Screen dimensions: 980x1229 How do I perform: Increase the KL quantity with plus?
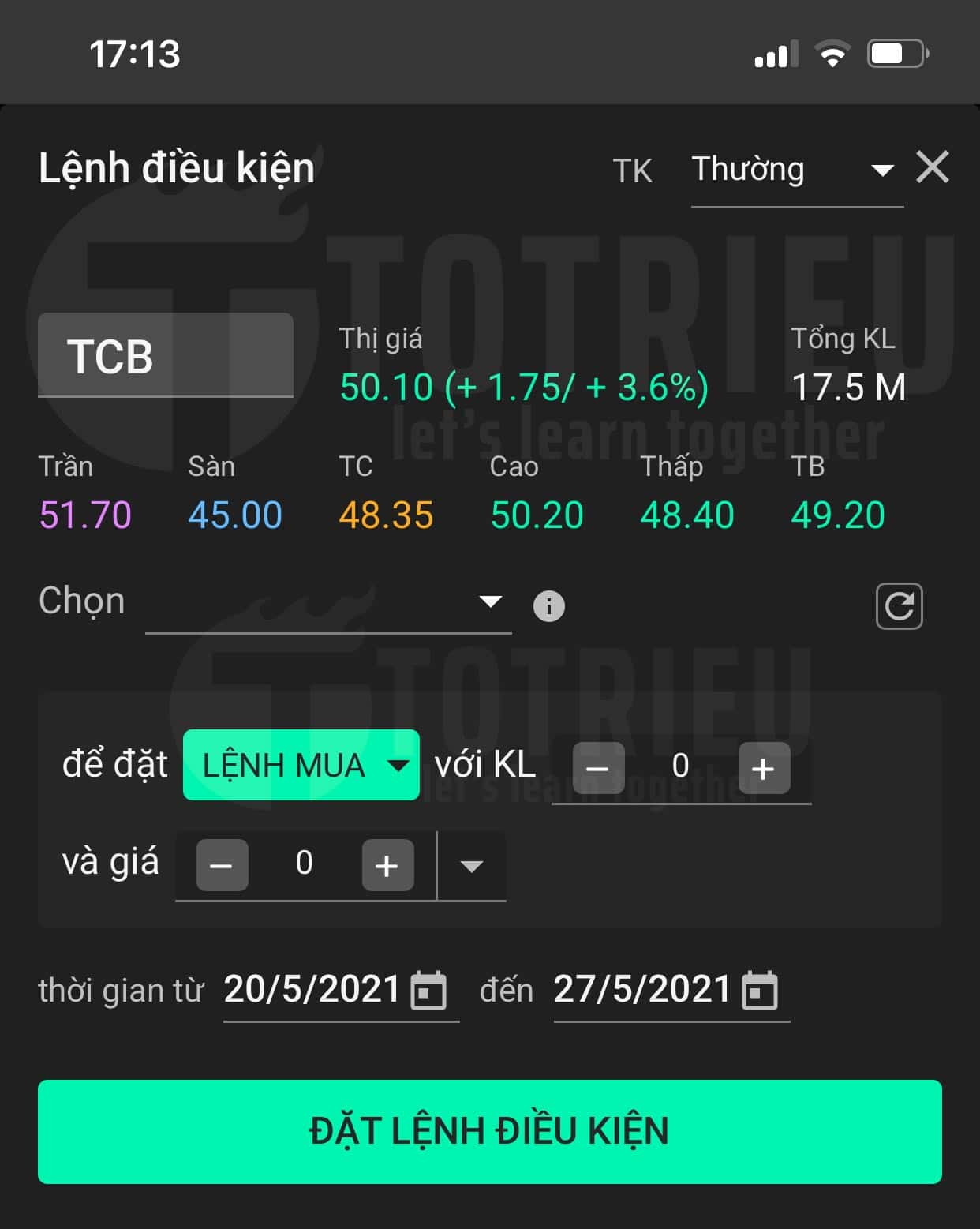(764, 768)
